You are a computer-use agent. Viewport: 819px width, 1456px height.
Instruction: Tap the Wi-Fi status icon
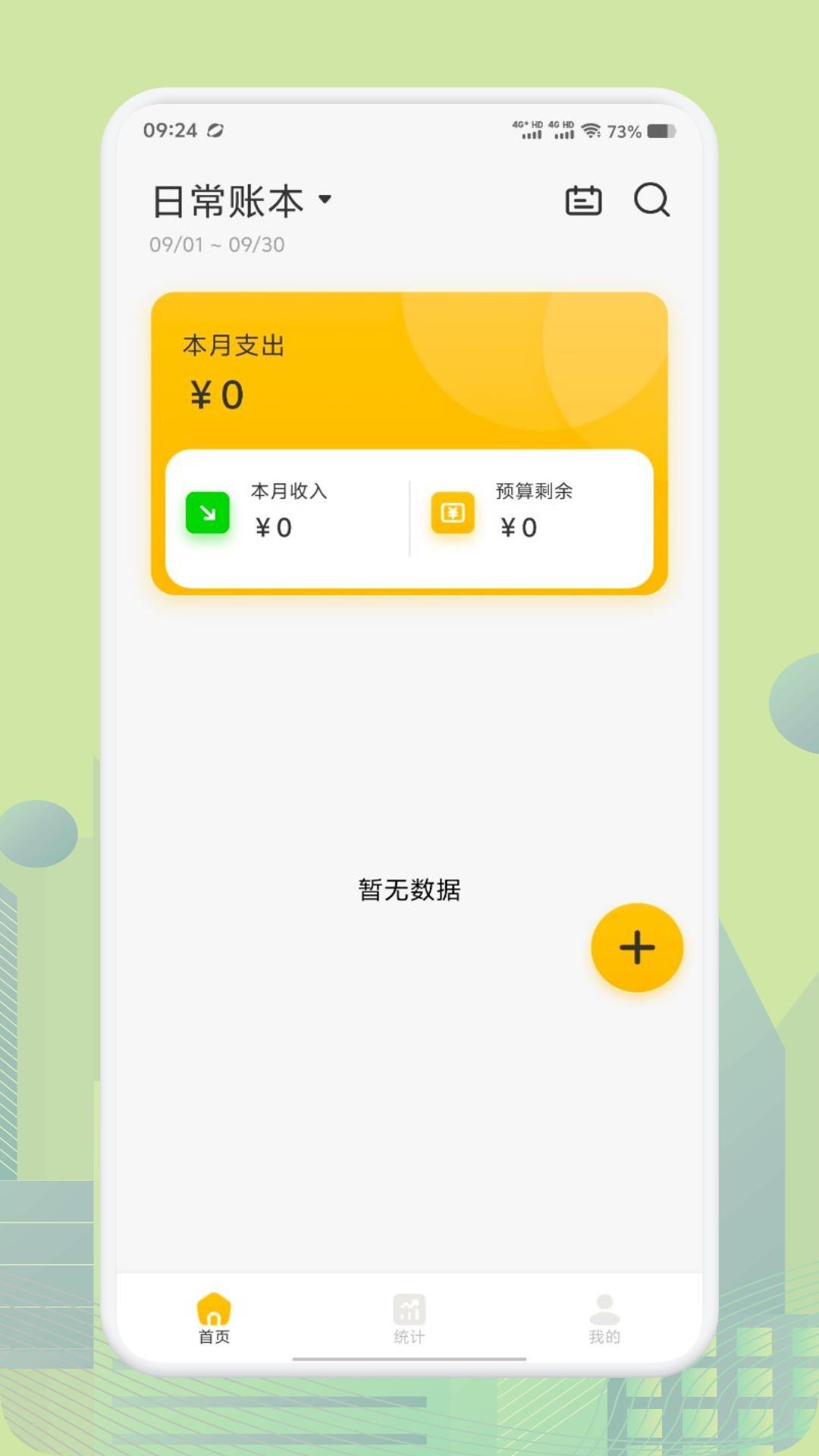click(593, 129)
